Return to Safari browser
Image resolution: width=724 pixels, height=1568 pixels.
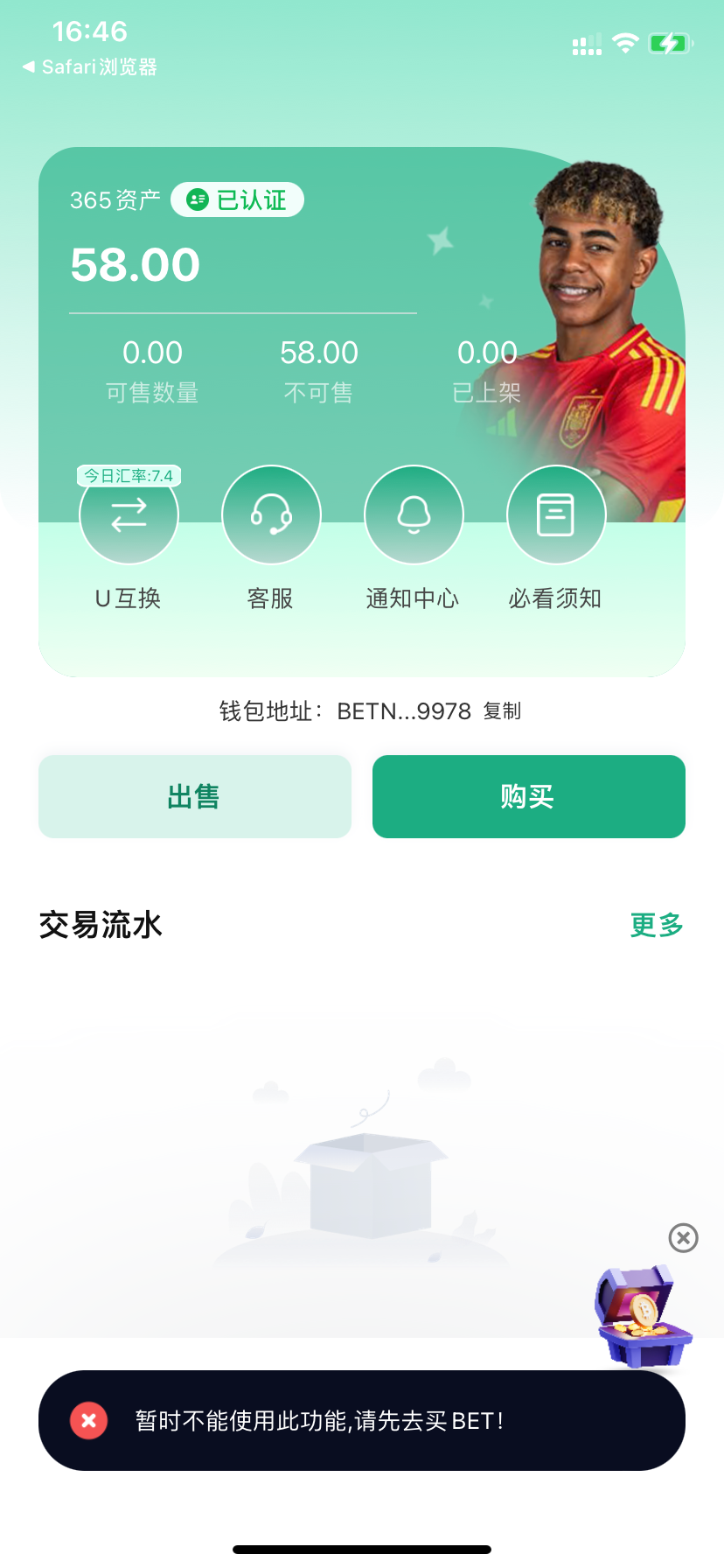[89, 67]
